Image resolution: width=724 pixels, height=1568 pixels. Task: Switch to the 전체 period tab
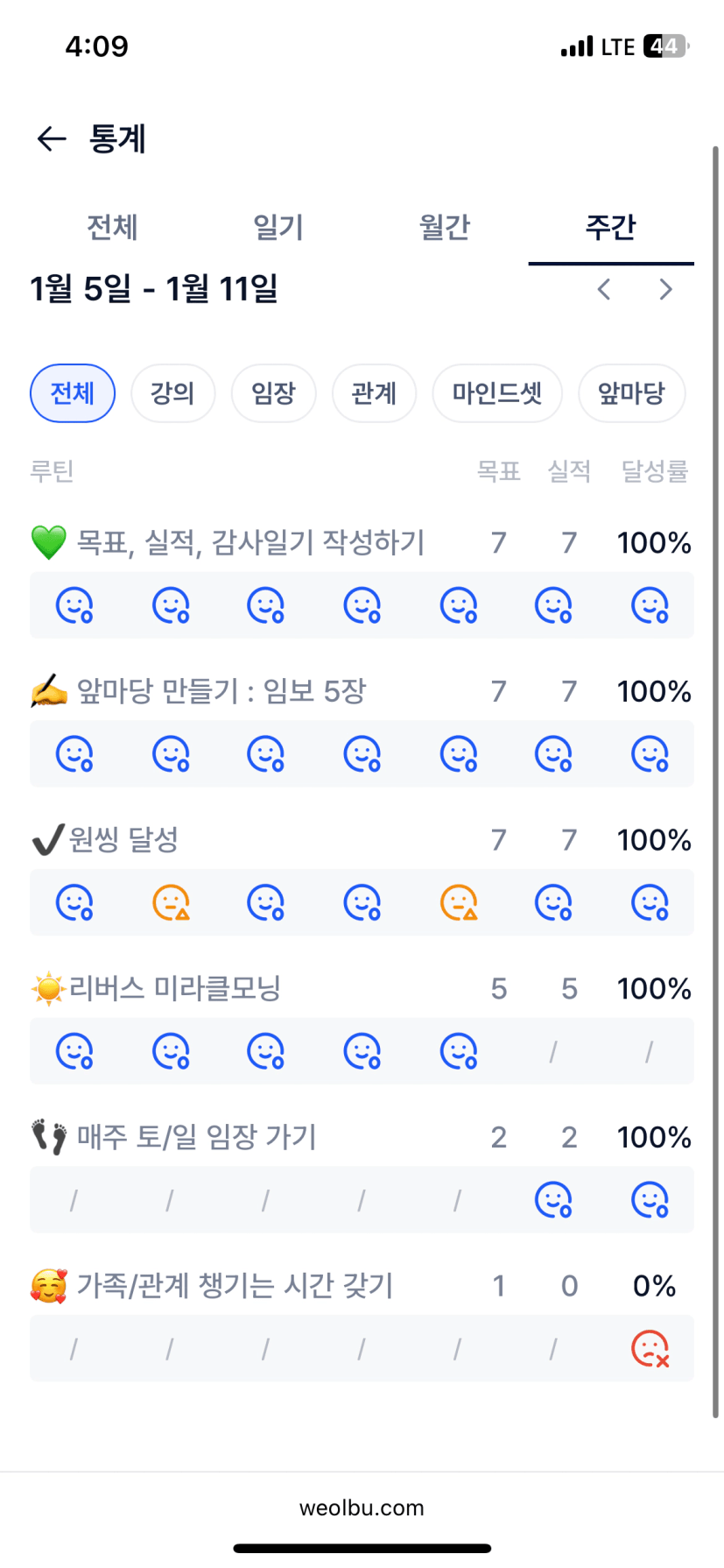(112, 228)
